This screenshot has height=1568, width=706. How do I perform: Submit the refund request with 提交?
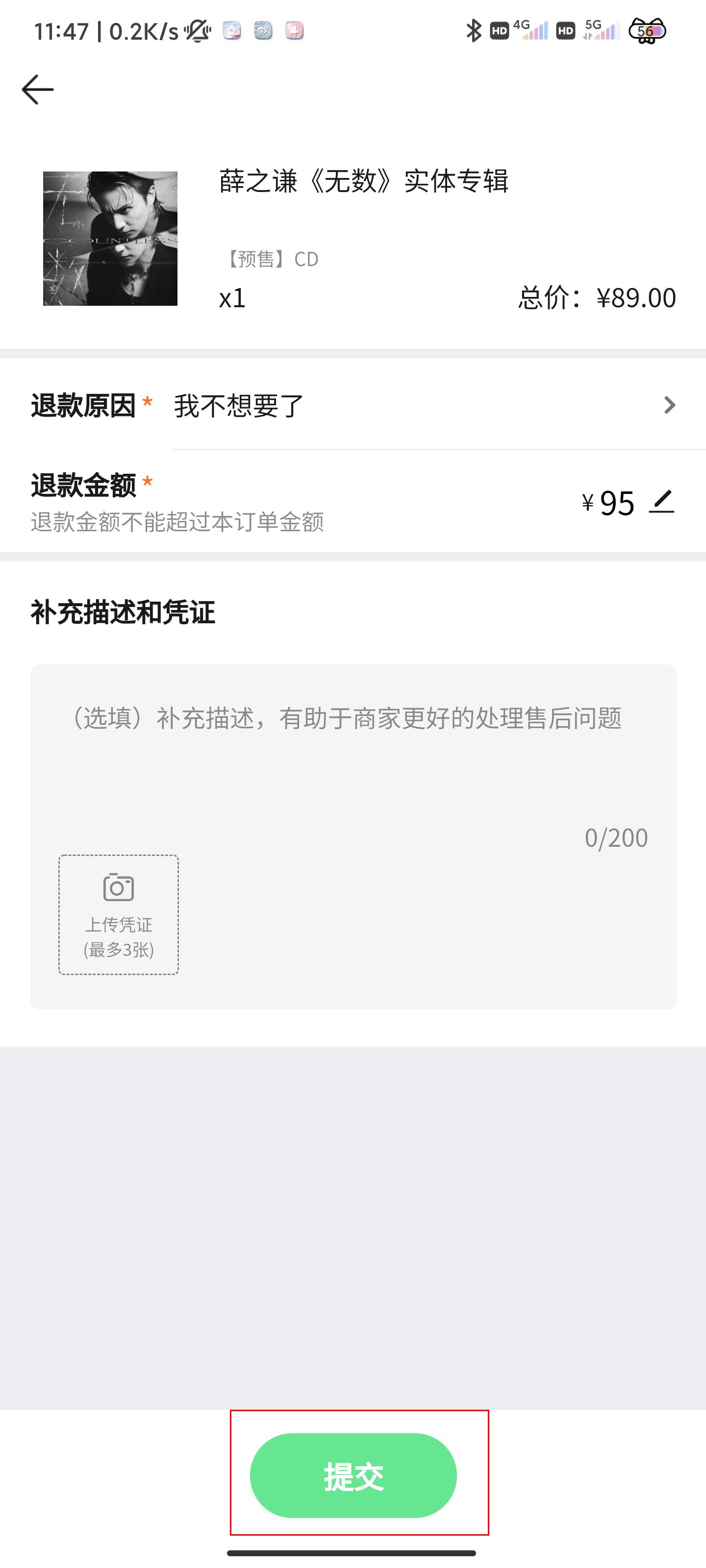tap(353, 1475)
